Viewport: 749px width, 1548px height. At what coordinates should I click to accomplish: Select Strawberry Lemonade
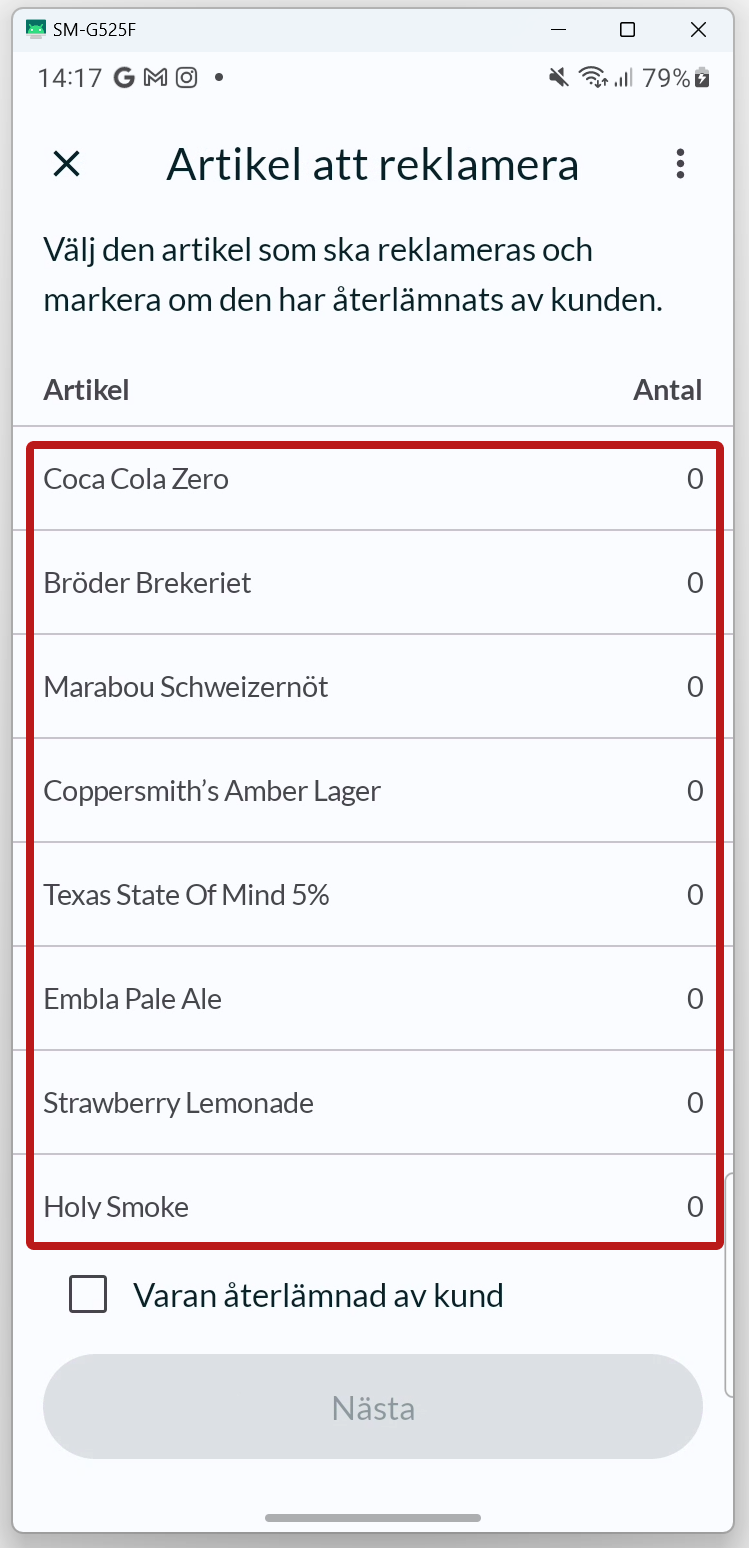[x=373, y=1103]
